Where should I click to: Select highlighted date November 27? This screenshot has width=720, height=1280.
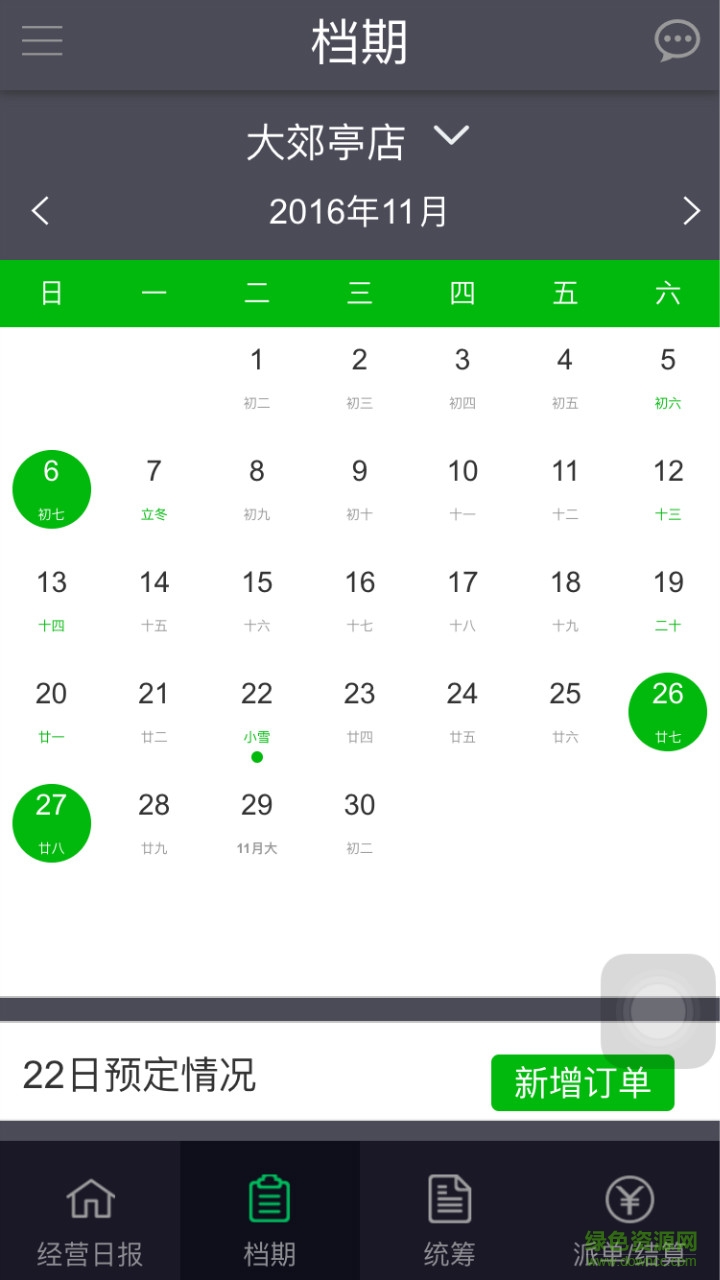tap(51, 822)
